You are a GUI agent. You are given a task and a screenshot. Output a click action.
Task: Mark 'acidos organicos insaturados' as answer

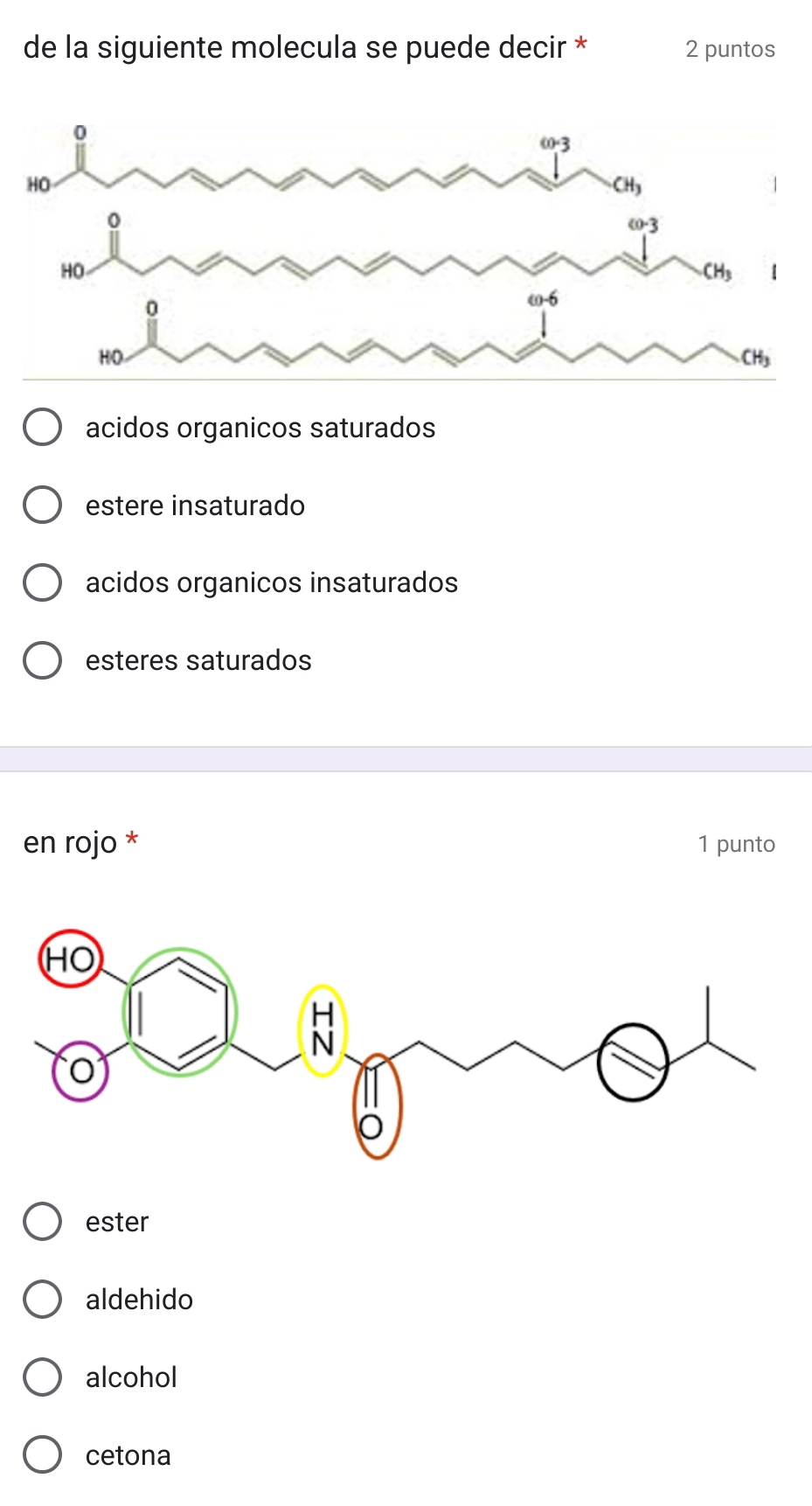pyautogui.click(x=42, y=583)
